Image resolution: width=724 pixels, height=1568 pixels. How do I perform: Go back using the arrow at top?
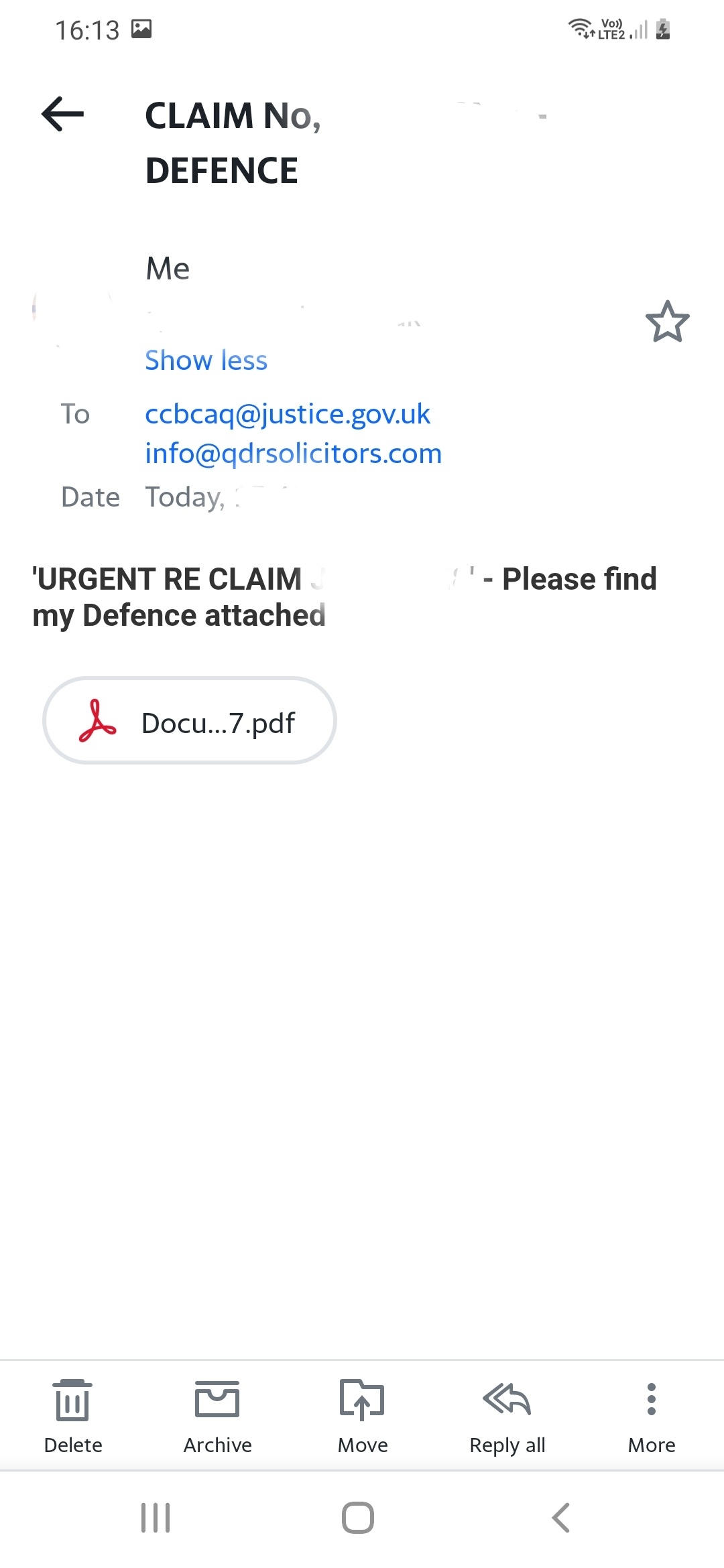[x=62, y=114]
